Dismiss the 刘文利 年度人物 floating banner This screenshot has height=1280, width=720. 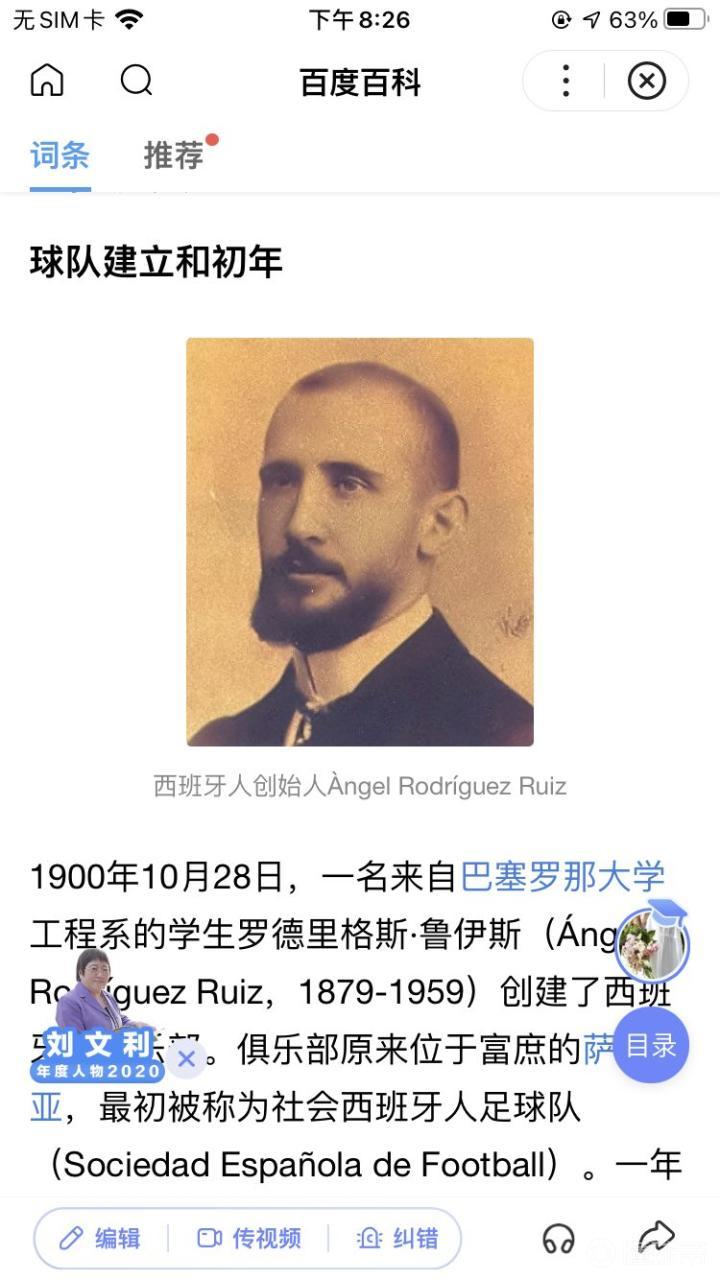pos(186,1058)
